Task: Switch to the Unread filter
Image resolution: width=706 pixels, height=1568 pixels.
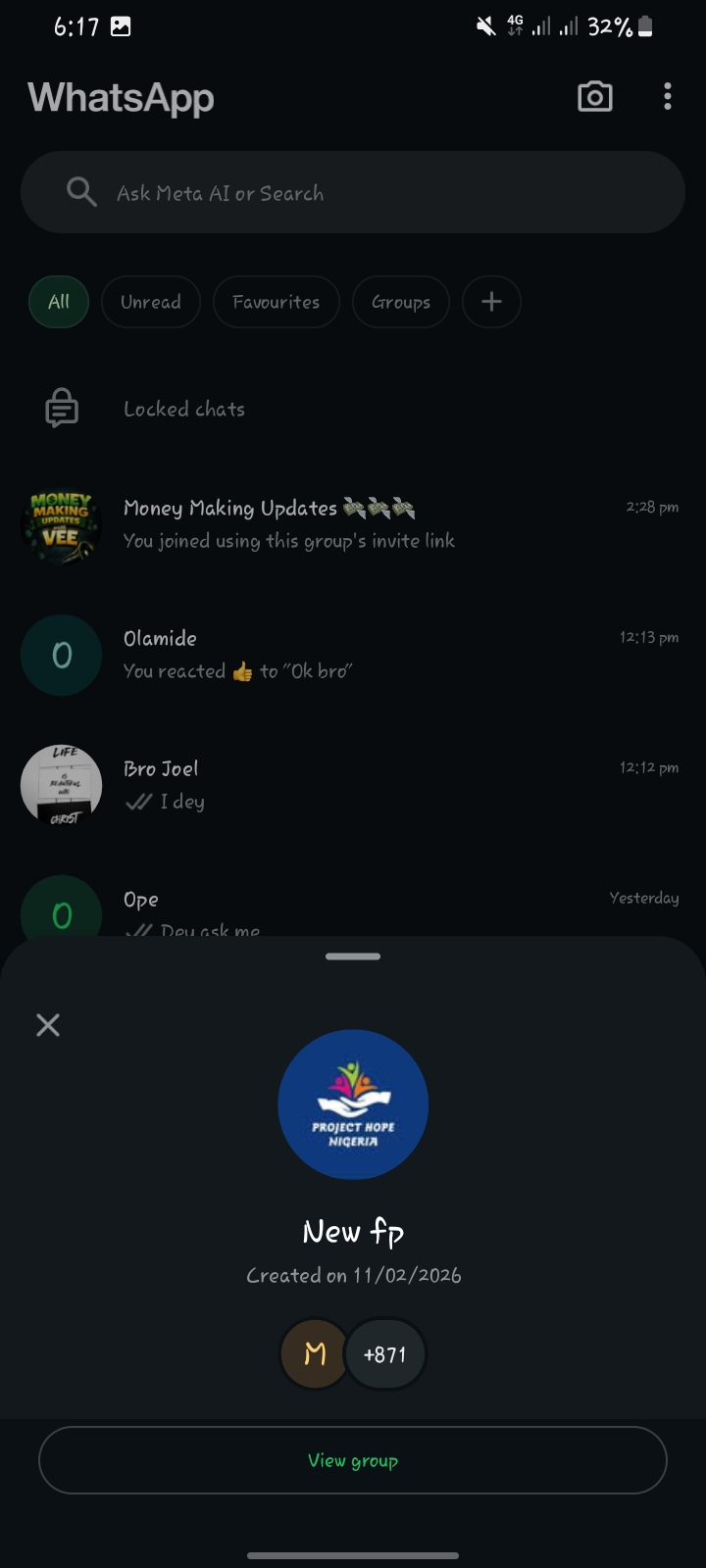Action: (x=150, y=302)
